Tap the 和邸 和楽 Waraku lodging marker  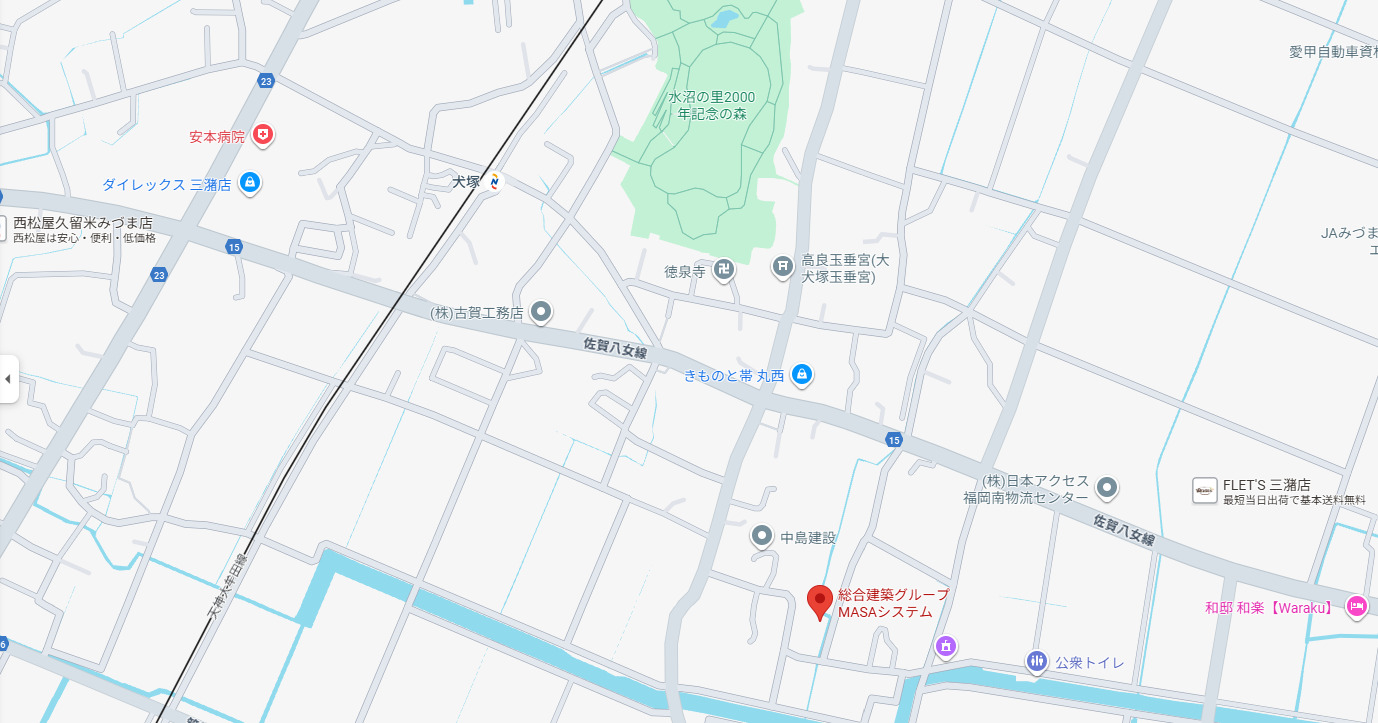coord(1356,605)
